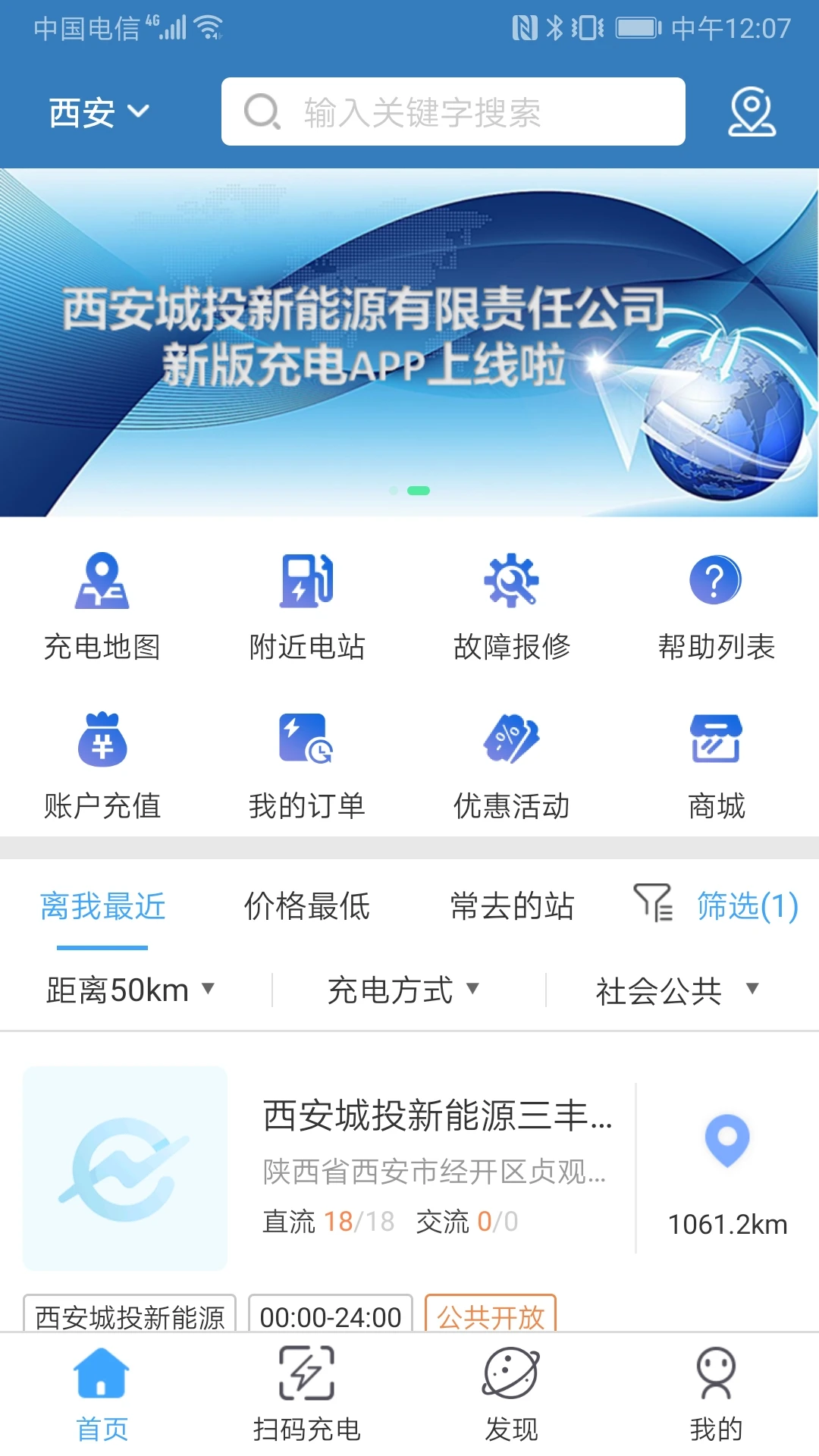Open 故障报修 fault repair
The height and width of the screenshot is (1456, 819).
coord(512,603)
